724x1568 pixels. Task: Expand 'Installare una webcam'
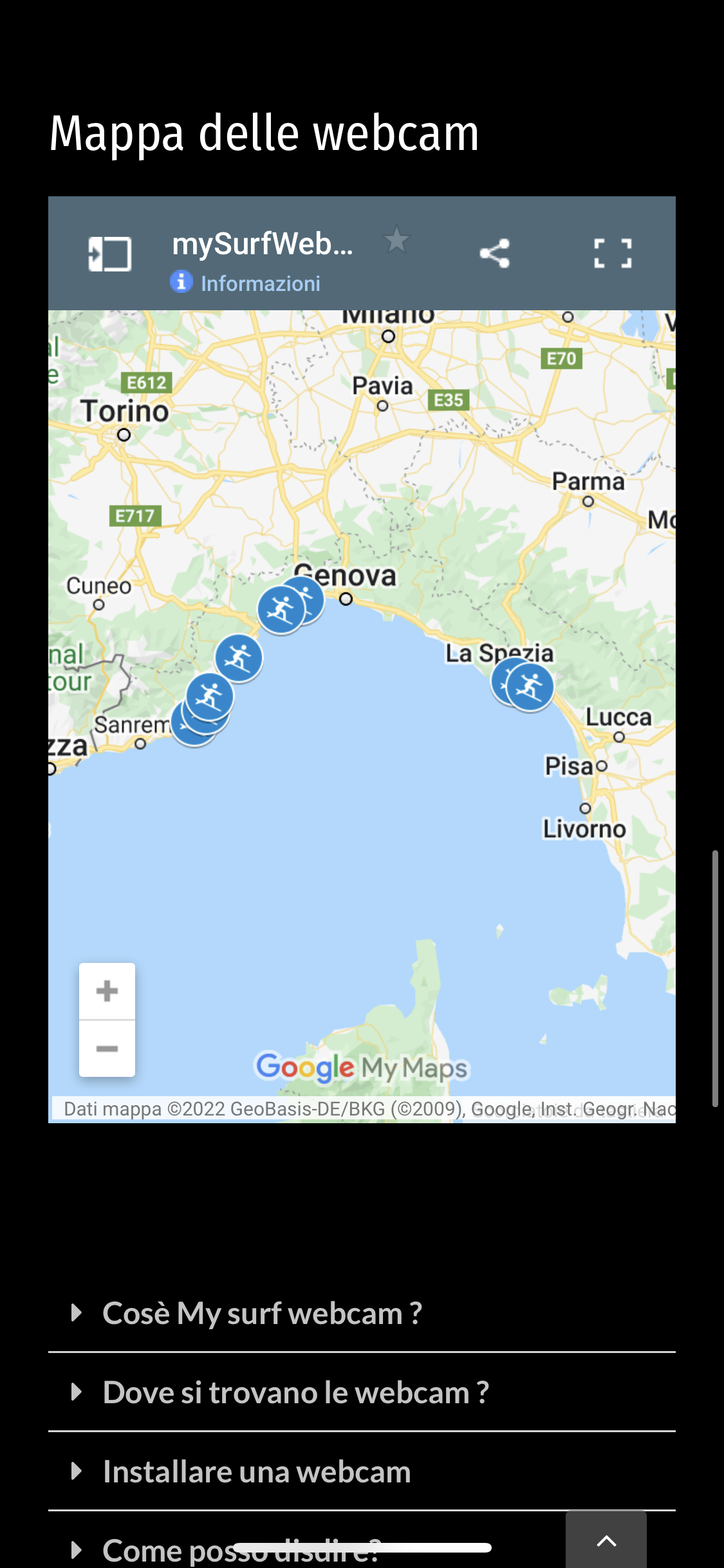pos(256,1471)
